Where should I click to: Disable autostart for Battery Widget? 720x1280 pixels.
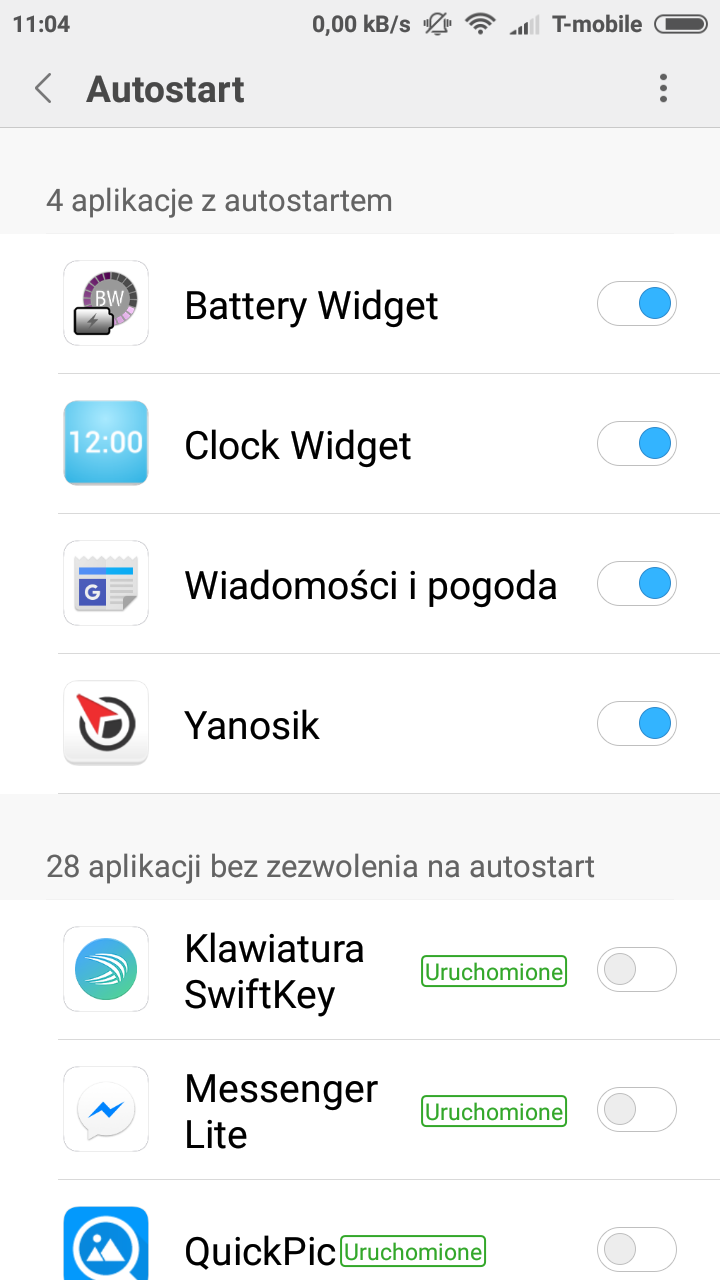tap(637, 304)
